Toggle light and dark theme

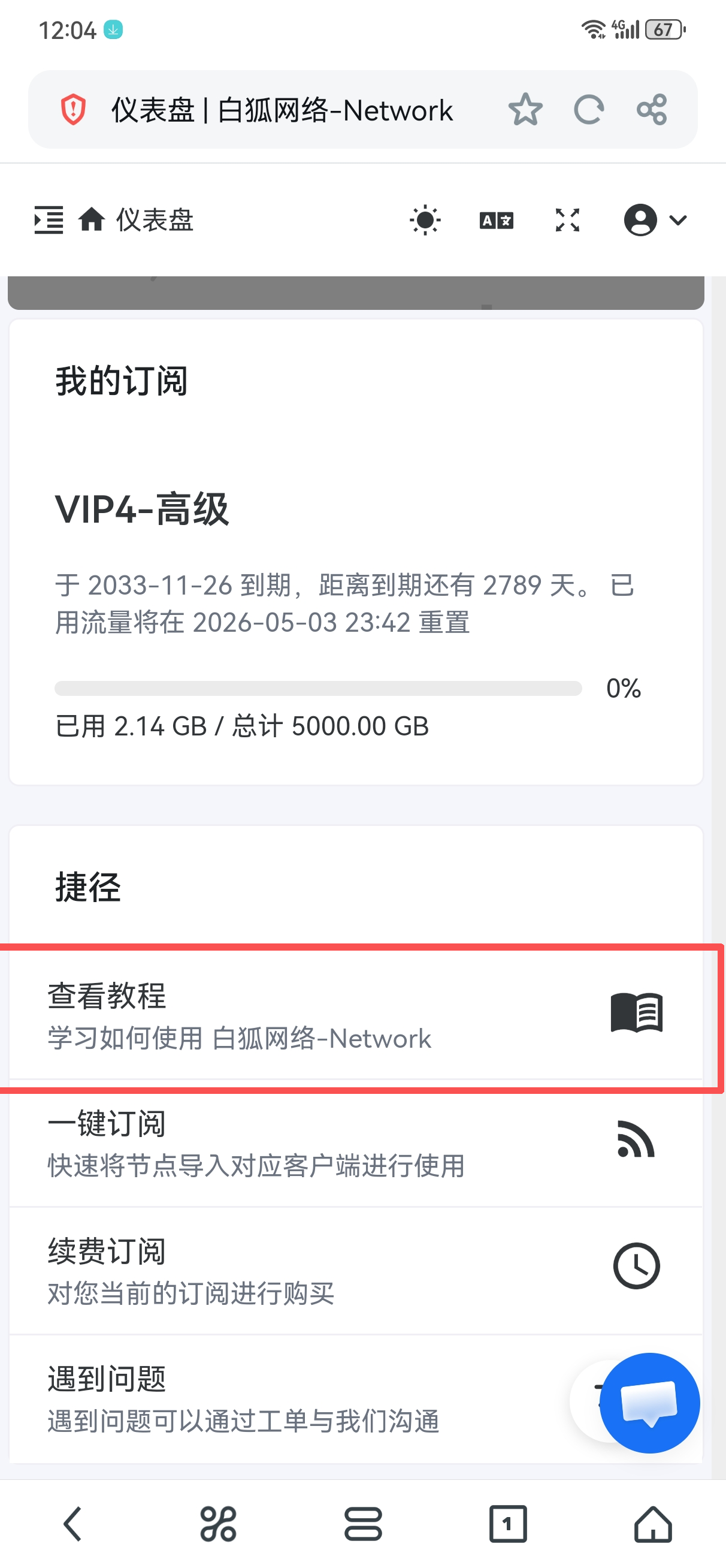pyautogui.click(x=425, y=220)
